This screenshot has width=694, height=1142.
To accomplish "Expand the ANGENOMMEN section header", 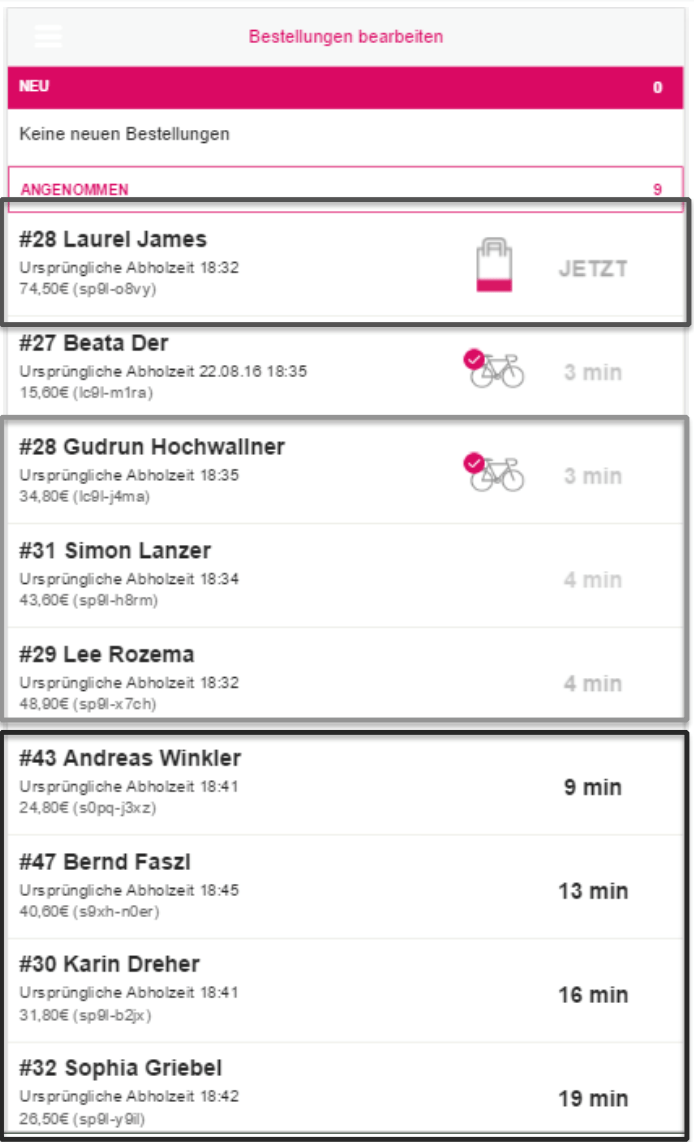I will click(345, 189).
